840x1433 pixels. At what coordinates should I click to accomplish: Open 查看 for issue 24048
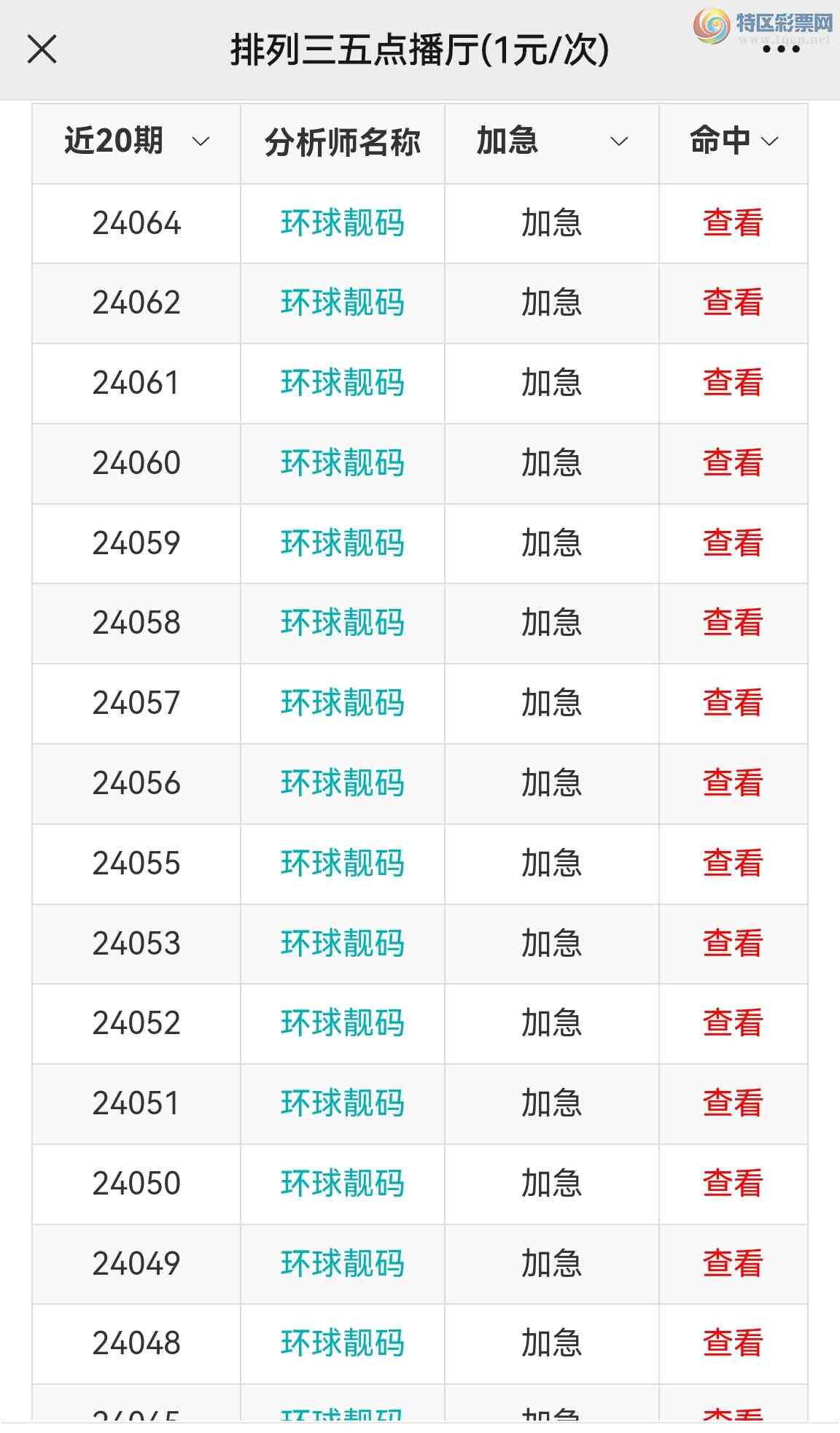point(733,1343)
